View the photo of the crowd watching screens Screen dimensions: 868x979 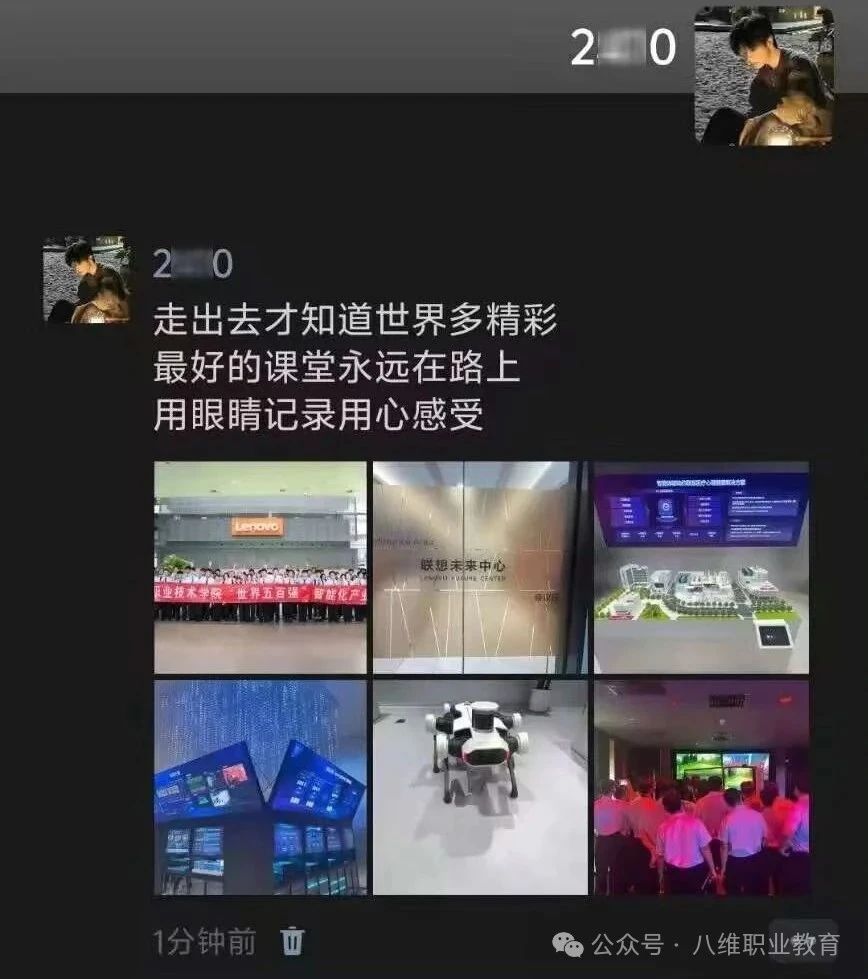pyautogui.click(x=700, y=787)
